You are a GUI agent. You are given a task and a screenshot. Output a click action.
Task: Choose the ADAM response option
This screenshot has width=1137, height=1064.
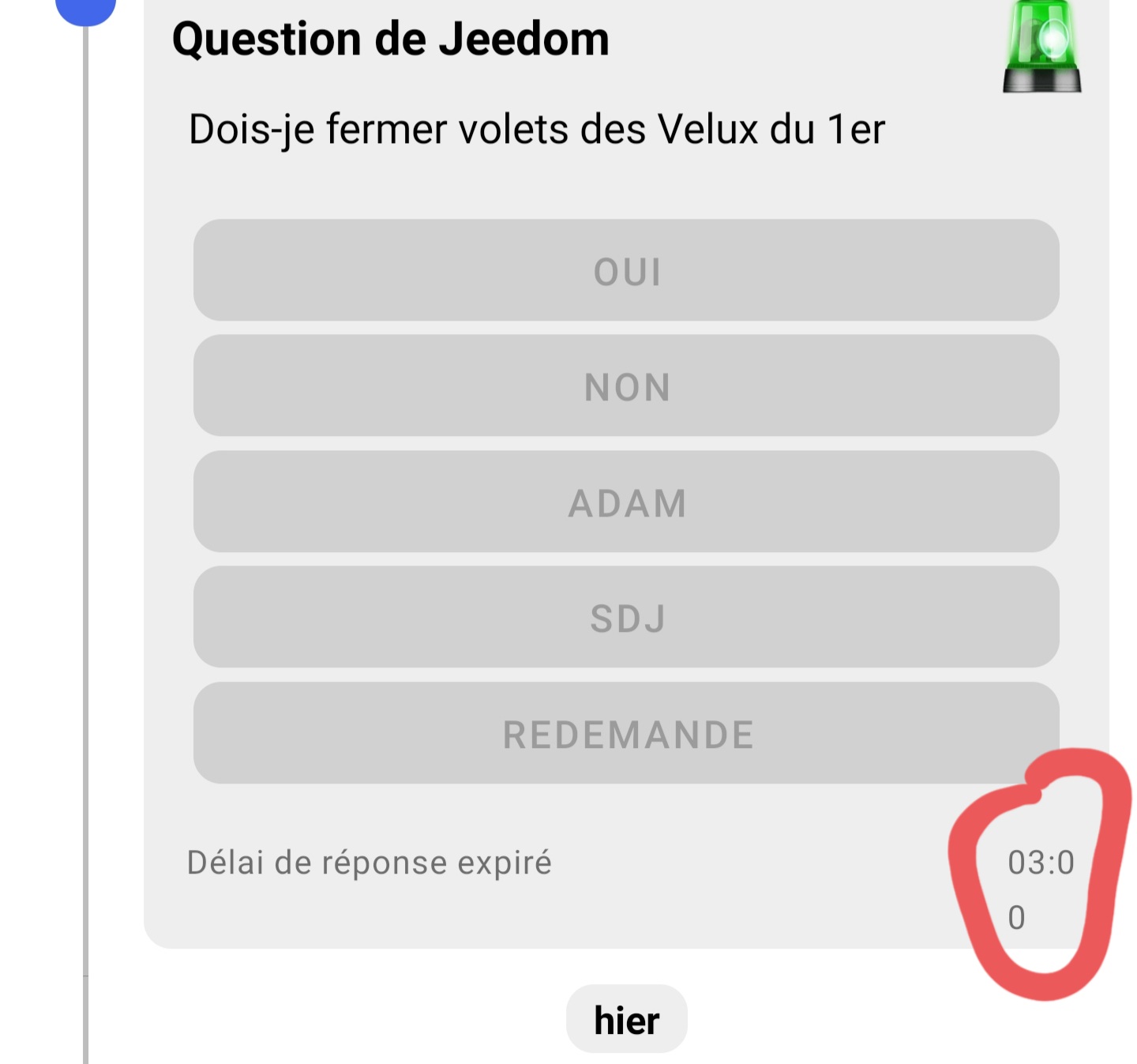tap(626, 502)
